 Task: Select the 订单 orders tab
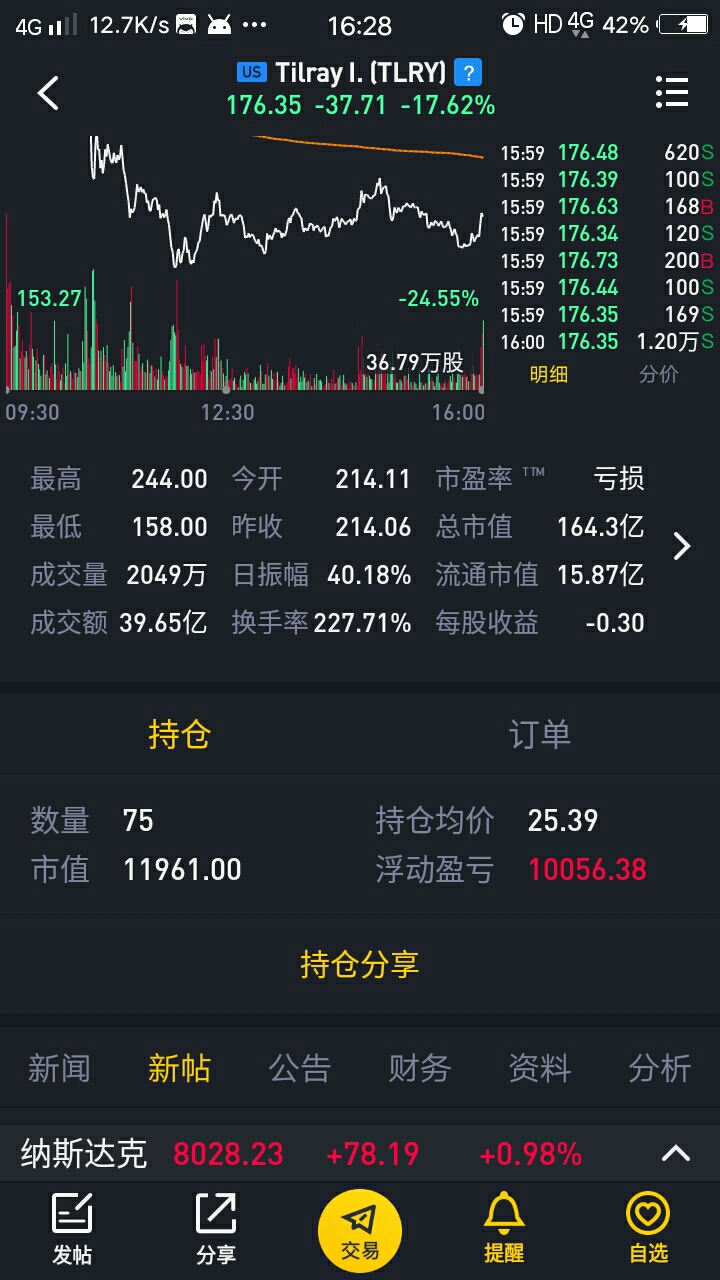point(540,734)
